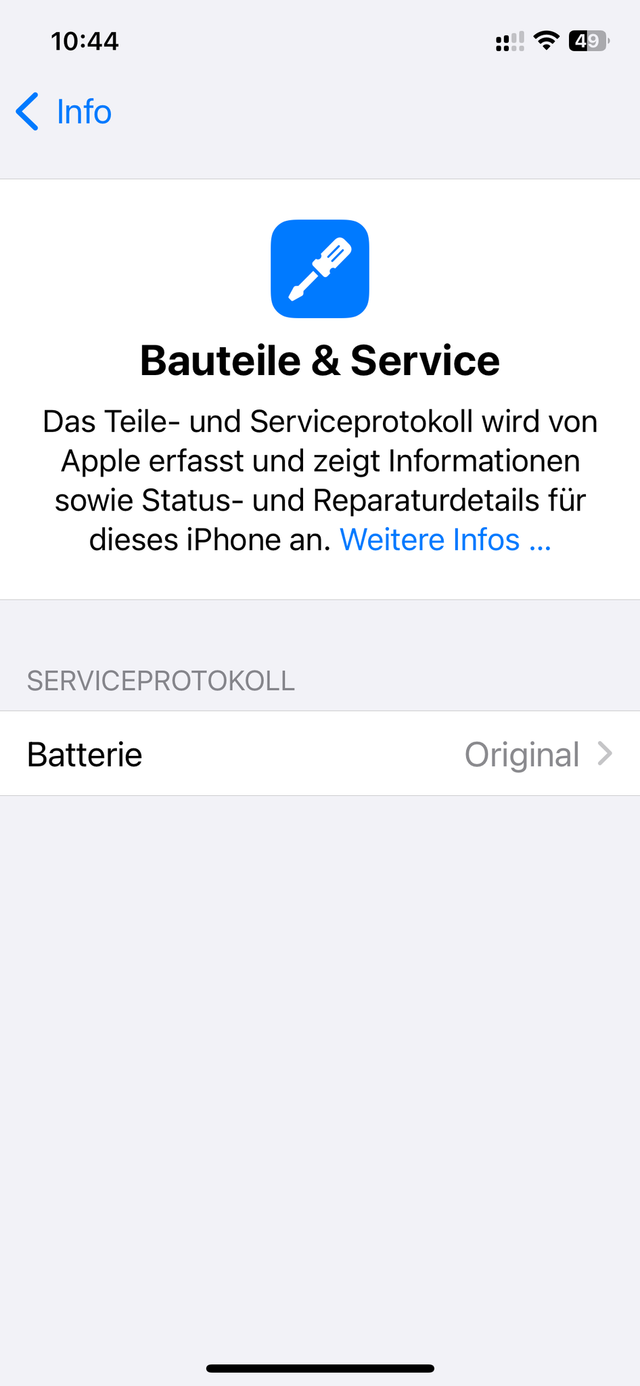The image size is (640, 1386).
Task: Open the Weitere Infos link
Action: (x=445, y=540)
